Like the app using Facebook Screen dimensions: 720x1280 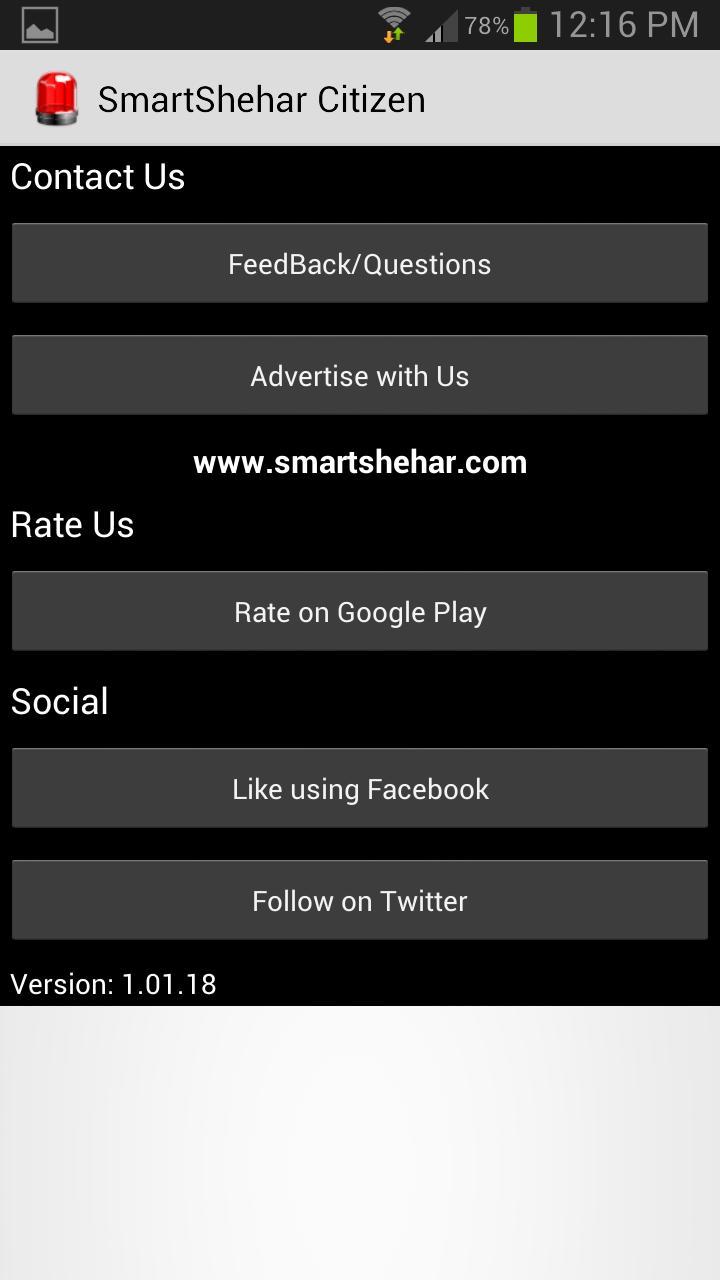[360, 788]
